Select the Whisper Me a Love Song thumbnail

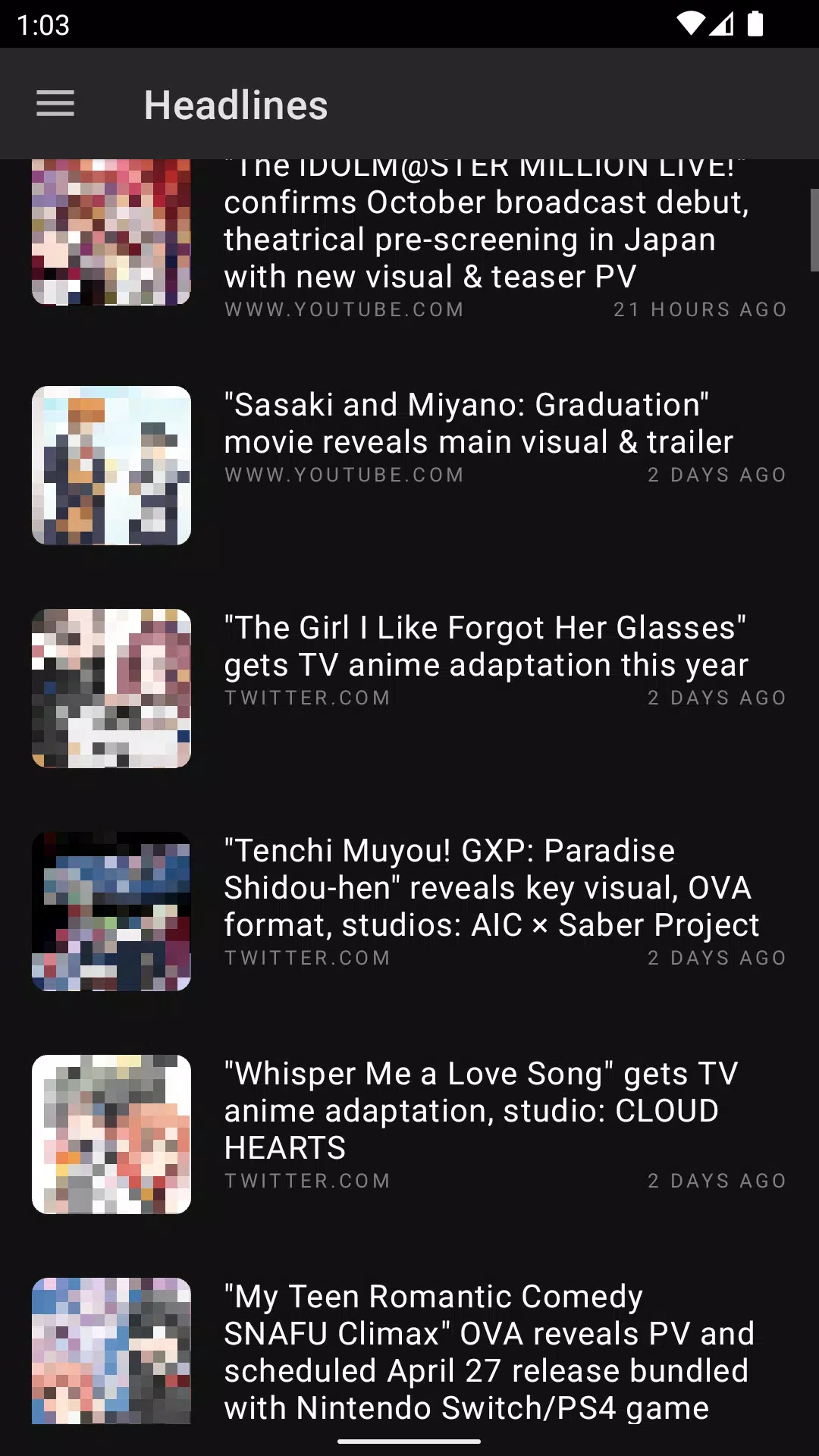[x=111, y=1134]
